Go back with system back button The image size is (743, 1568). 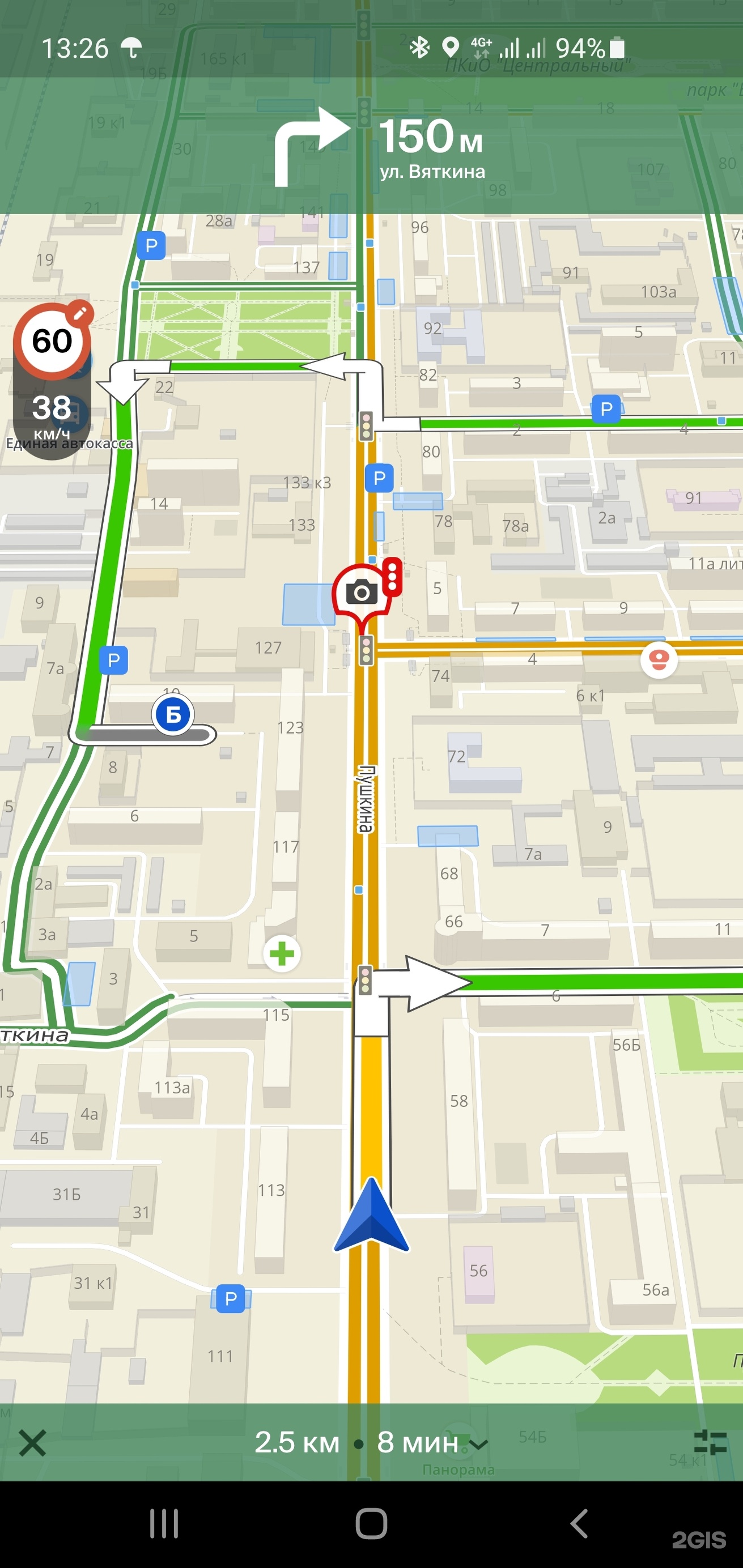[x=579, y=1524]
